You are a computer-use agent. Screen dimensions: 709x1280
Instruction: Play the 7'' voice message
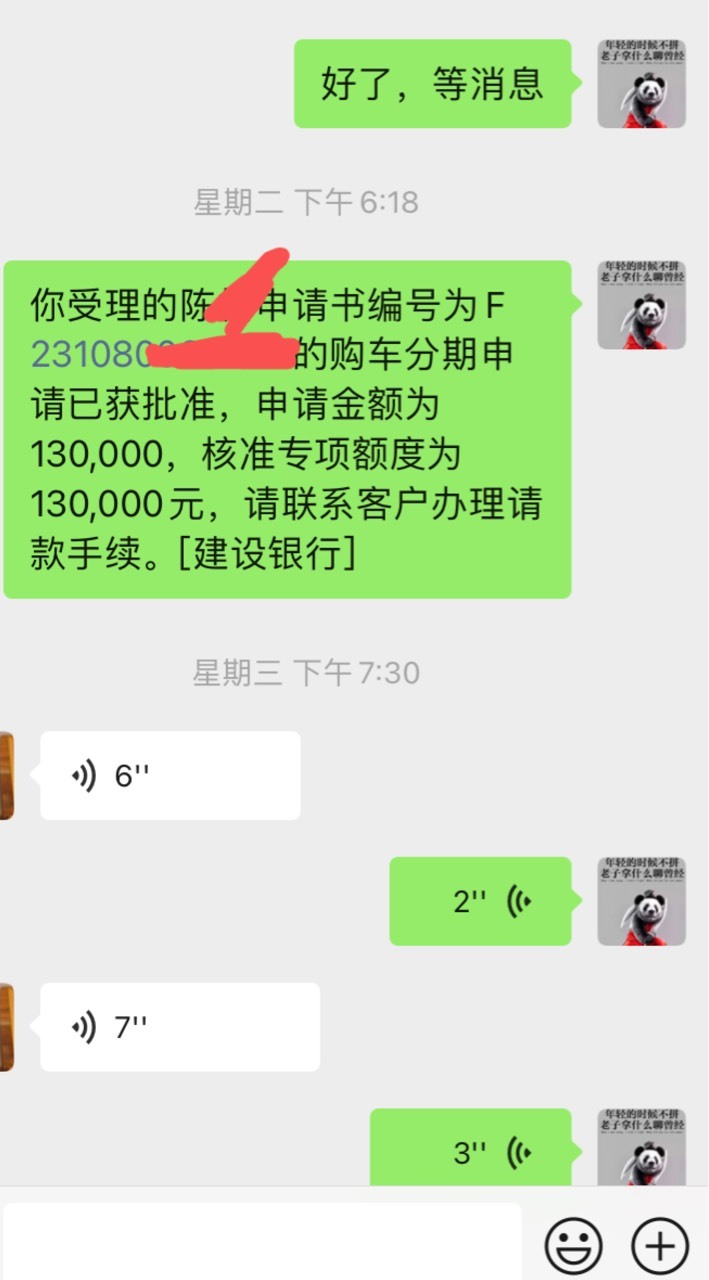(180, 1027)
